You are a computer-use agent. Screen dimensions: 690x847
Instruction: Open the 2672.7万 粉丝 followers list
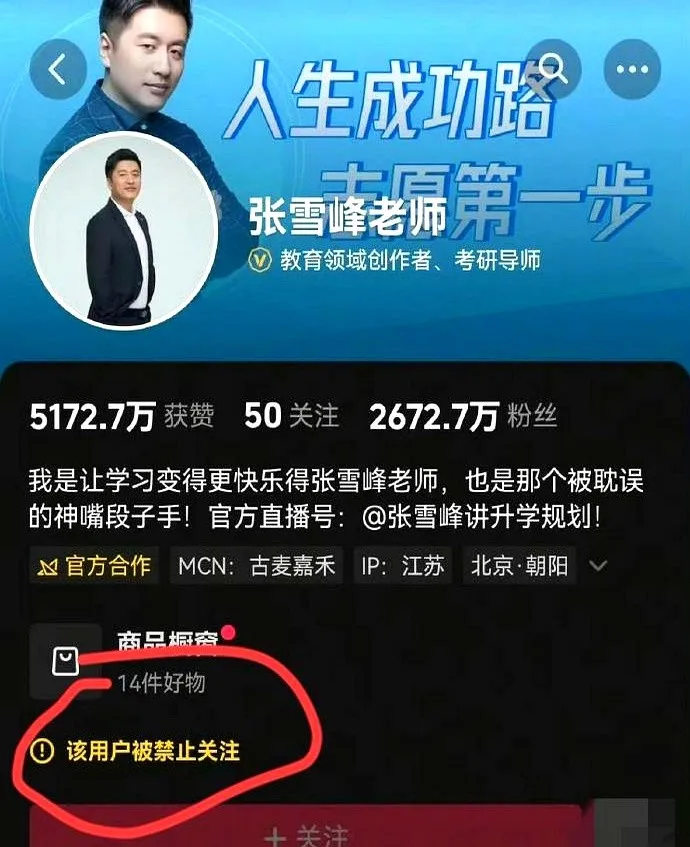pos(463,417)
